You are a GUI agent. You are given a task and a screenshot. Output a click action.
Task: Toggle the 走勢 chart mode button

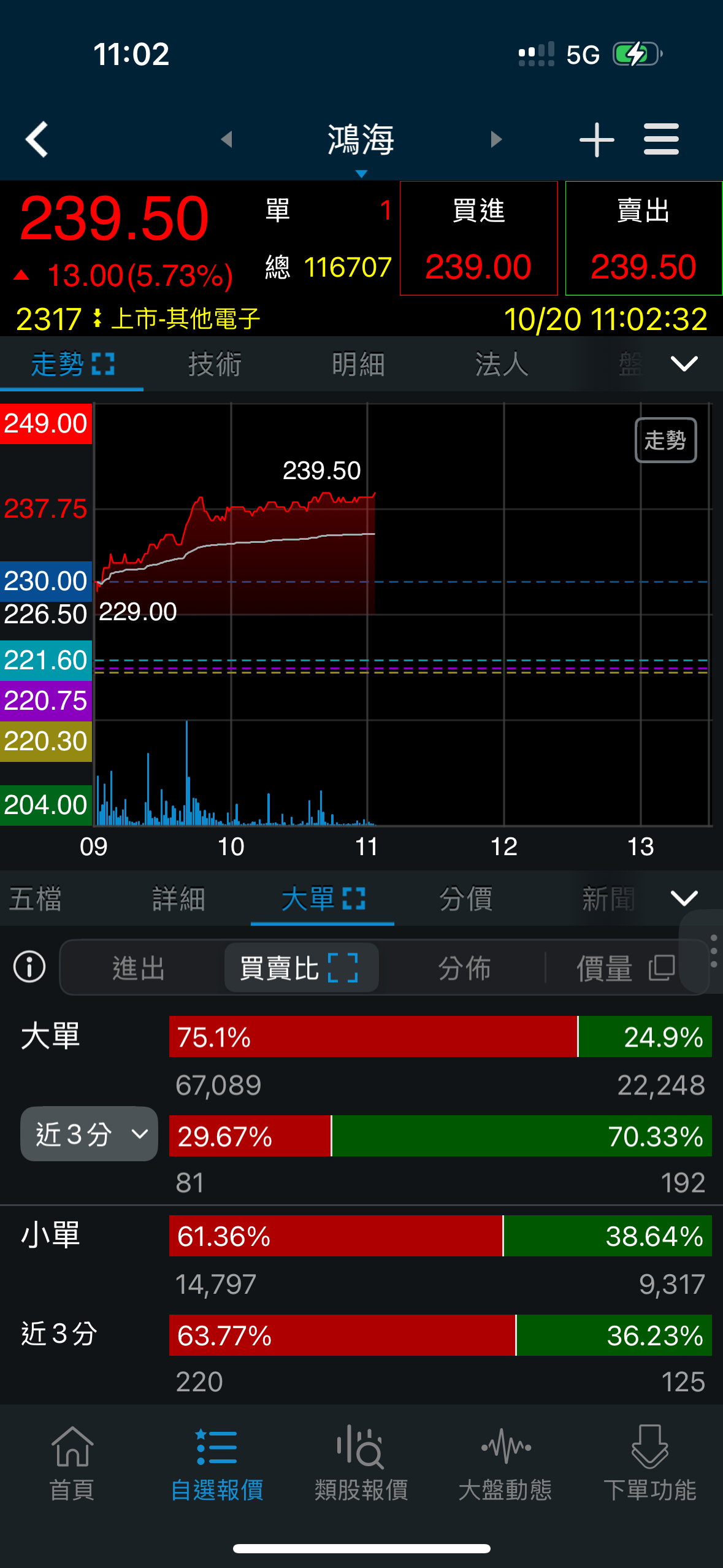(665, 440)
